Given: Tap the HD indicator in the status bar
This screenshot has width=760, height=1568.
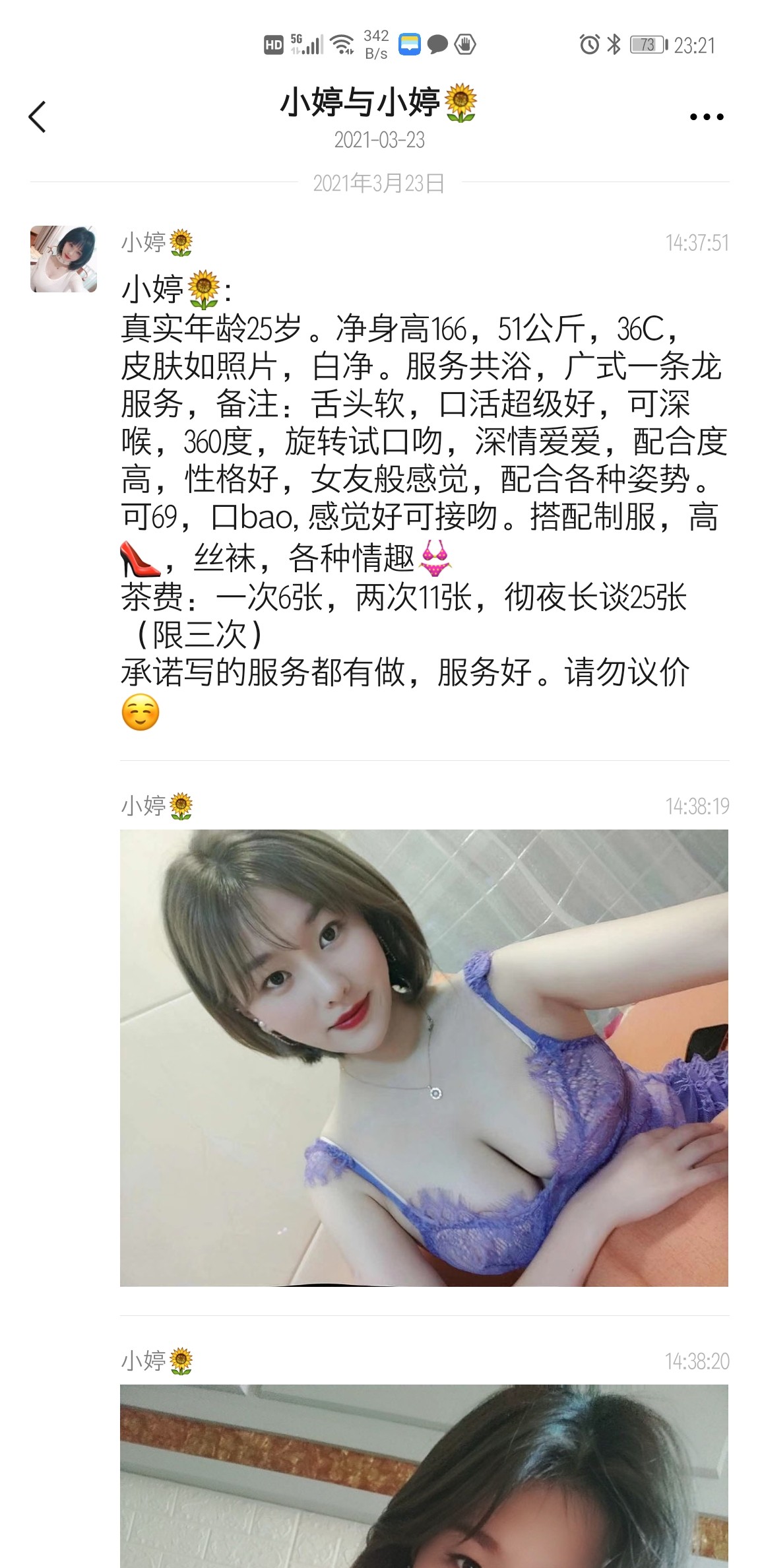Looking at the screenshot, I should (275, 44).
